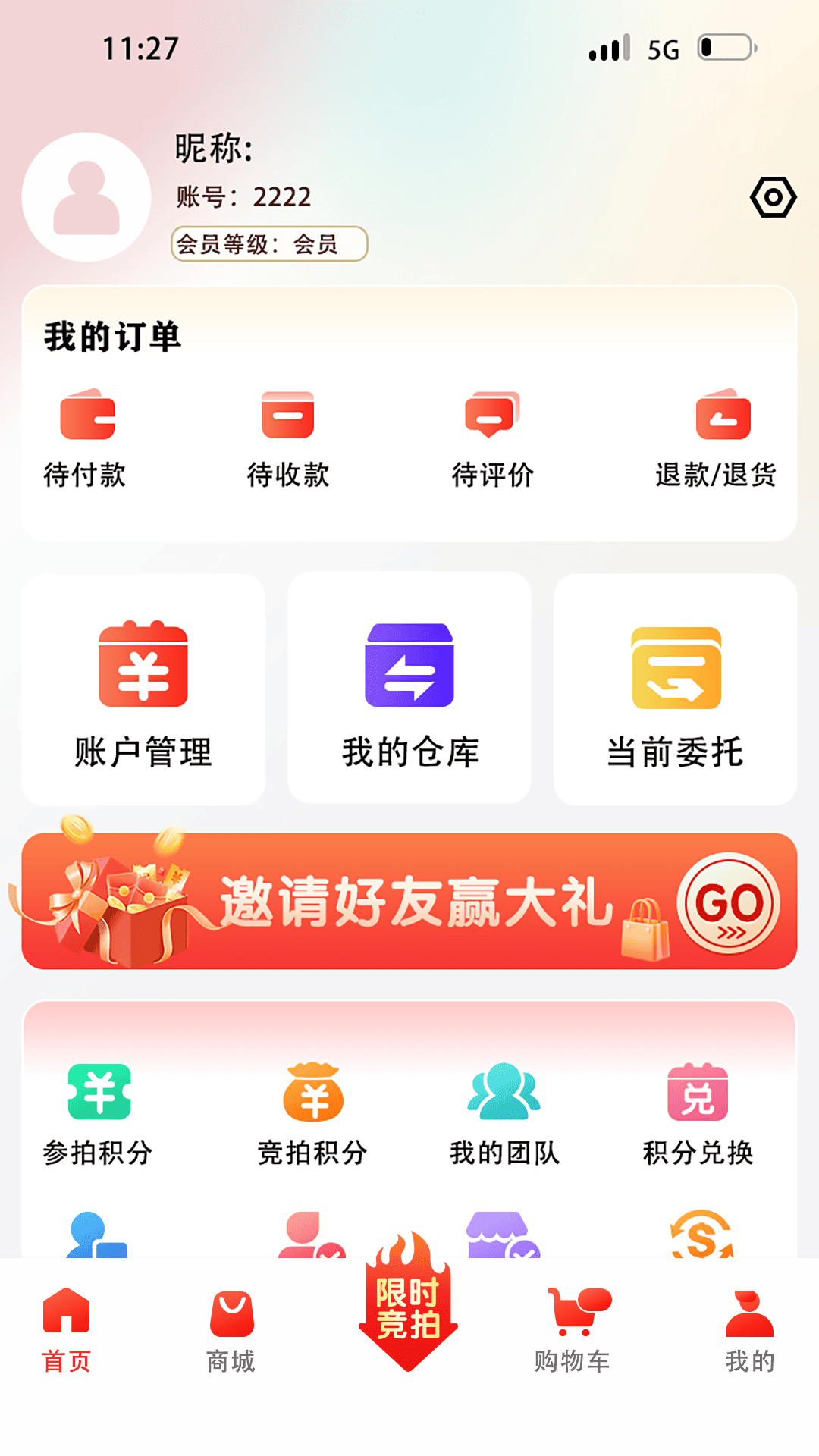Tap the 会员等级 membership level badge
The width and height of the screenshot is (819, 1456).
269,244
